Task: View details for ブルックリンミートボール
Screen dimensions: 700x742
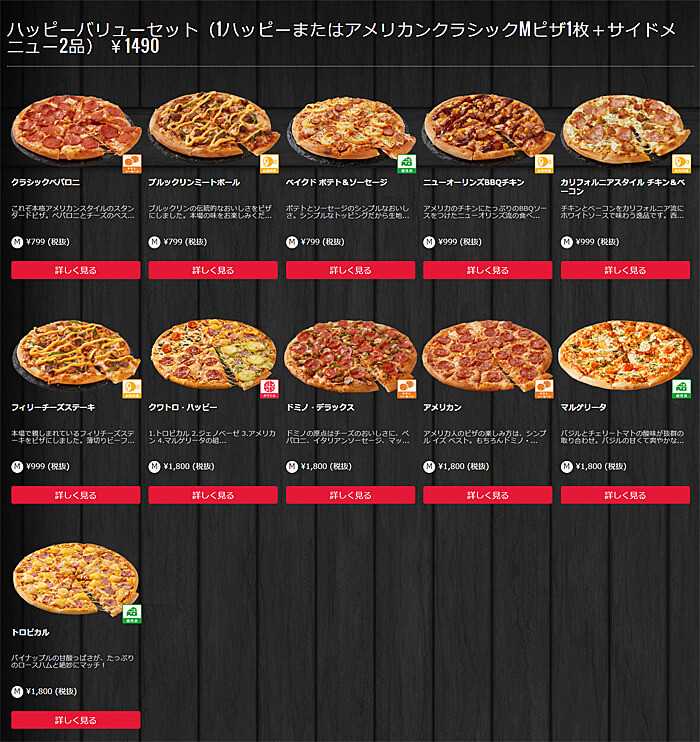Action: (213, 270)
